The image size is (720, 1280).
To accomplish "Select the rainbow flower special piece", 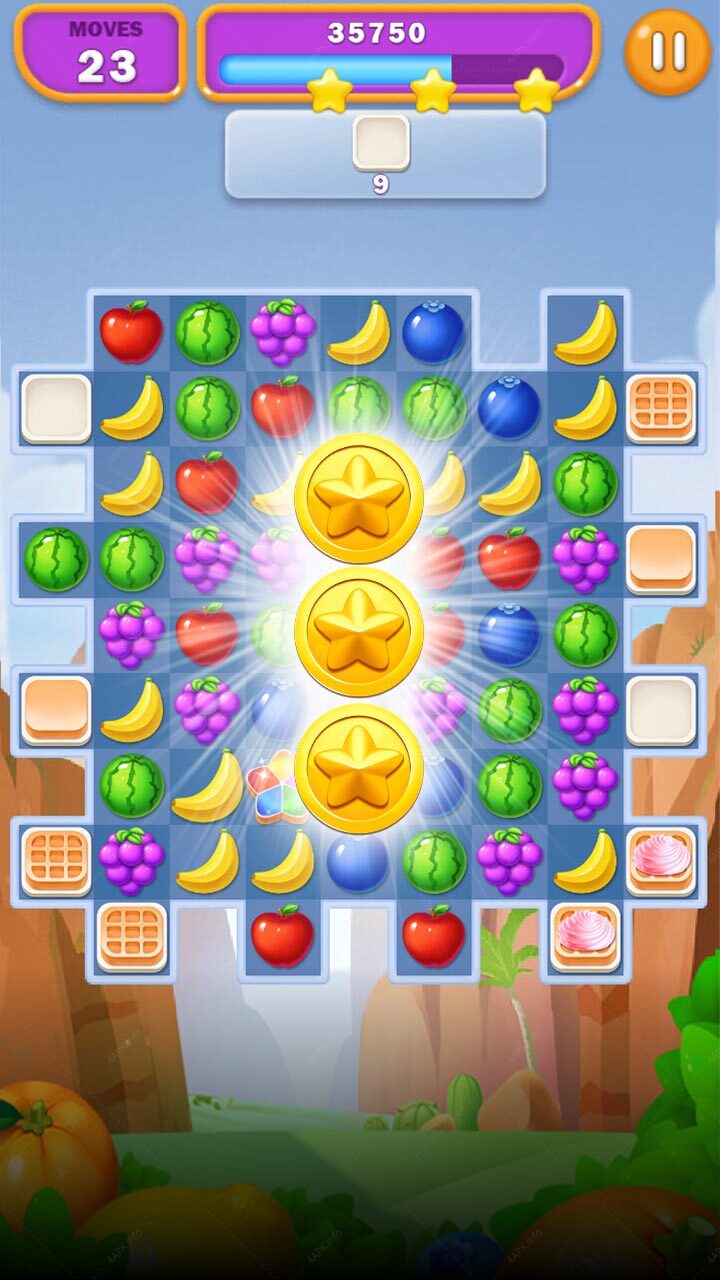I will [x=275, y=787].
